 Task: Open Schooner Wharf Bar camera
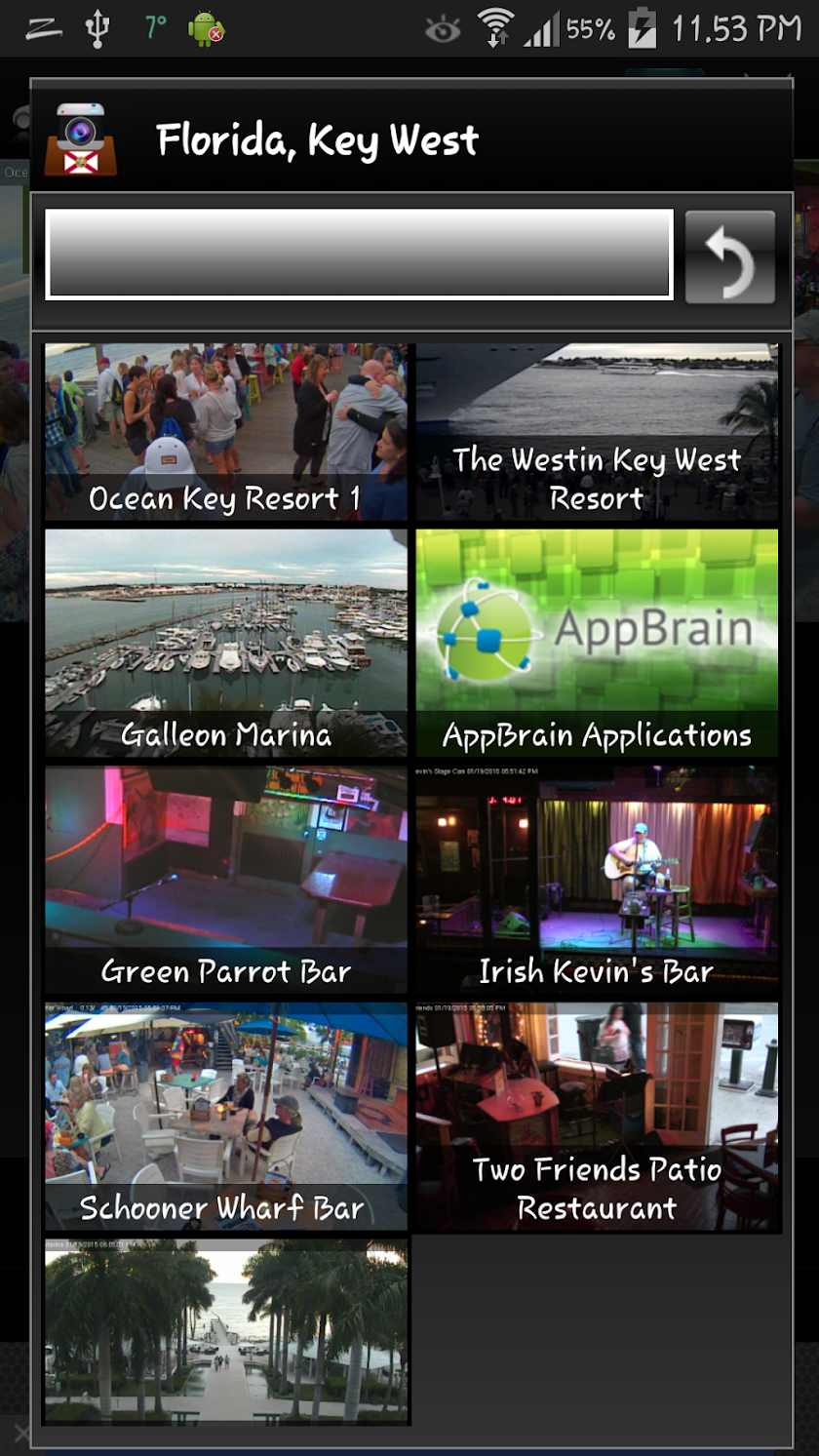[x=225, y=1116]
